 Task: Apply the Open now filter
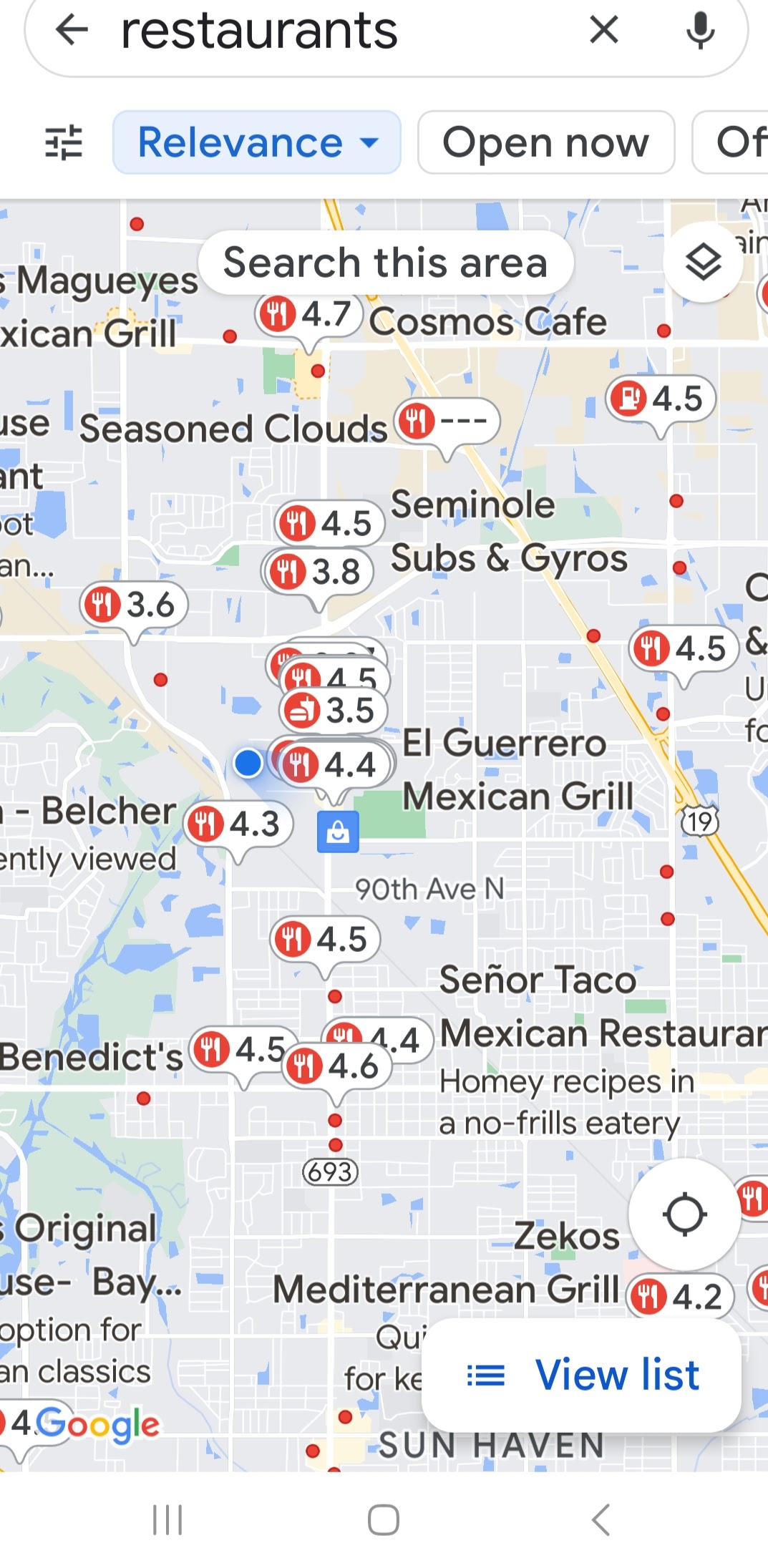click(545, 142)
